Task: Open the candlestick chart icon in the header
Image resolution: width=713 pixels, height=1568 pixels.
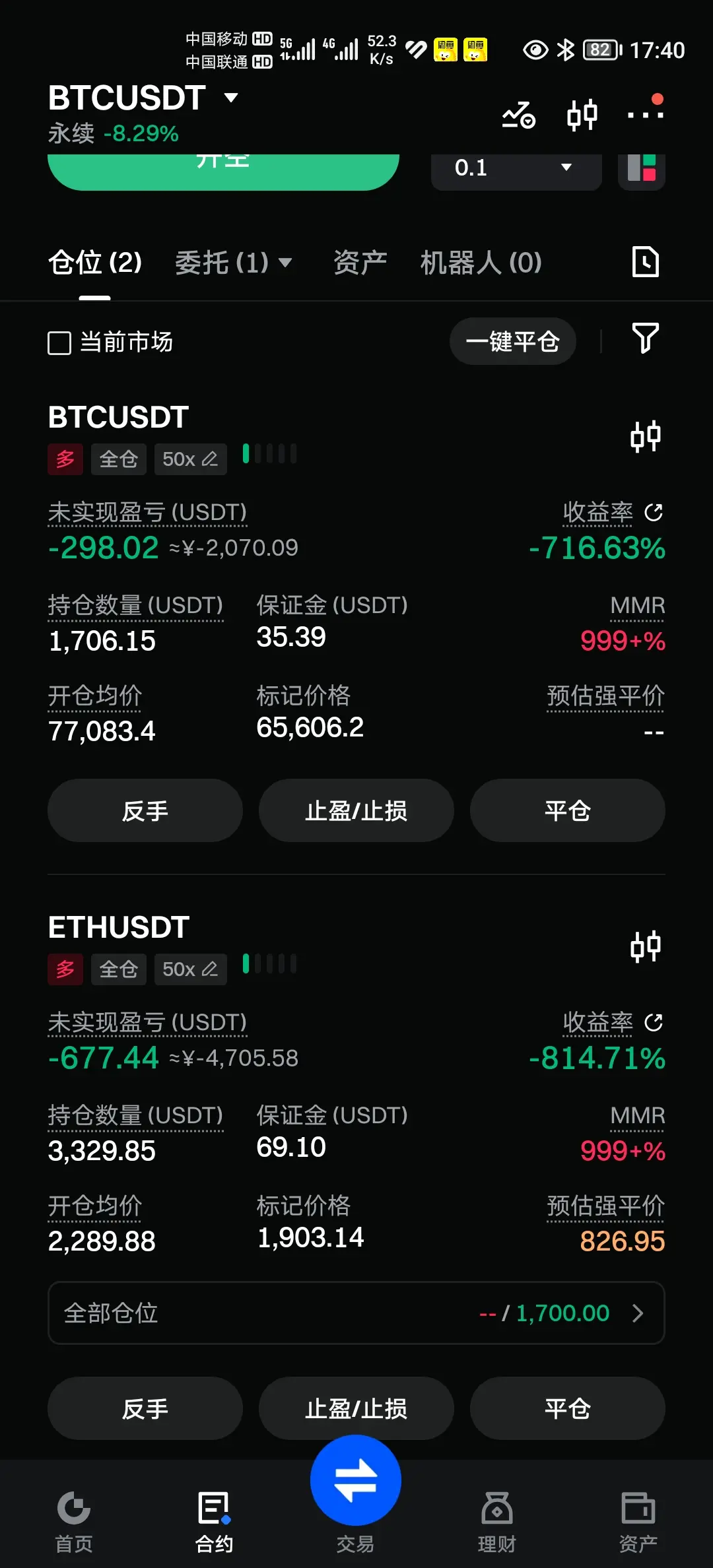Action: (x=582, y=115)
